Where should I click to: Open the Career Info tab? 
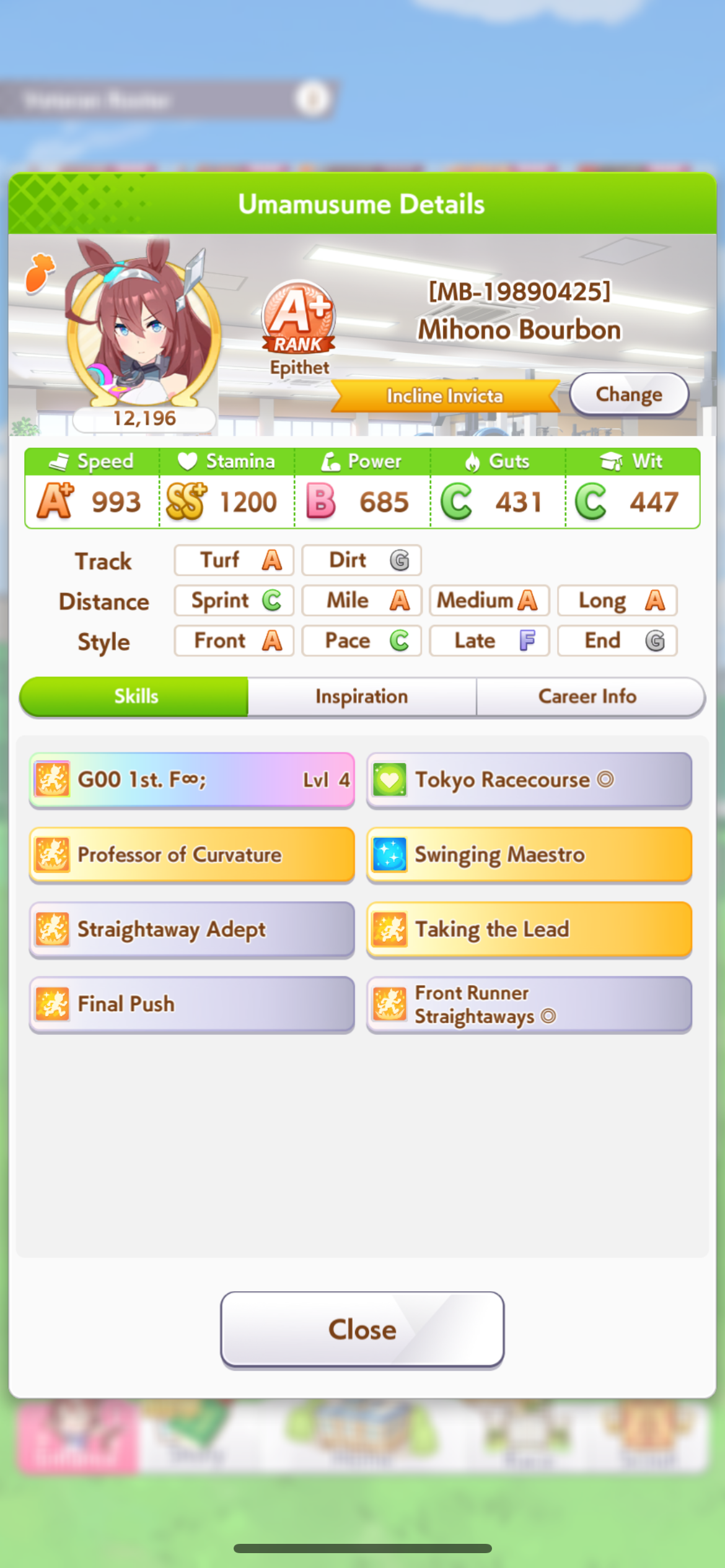589,697
